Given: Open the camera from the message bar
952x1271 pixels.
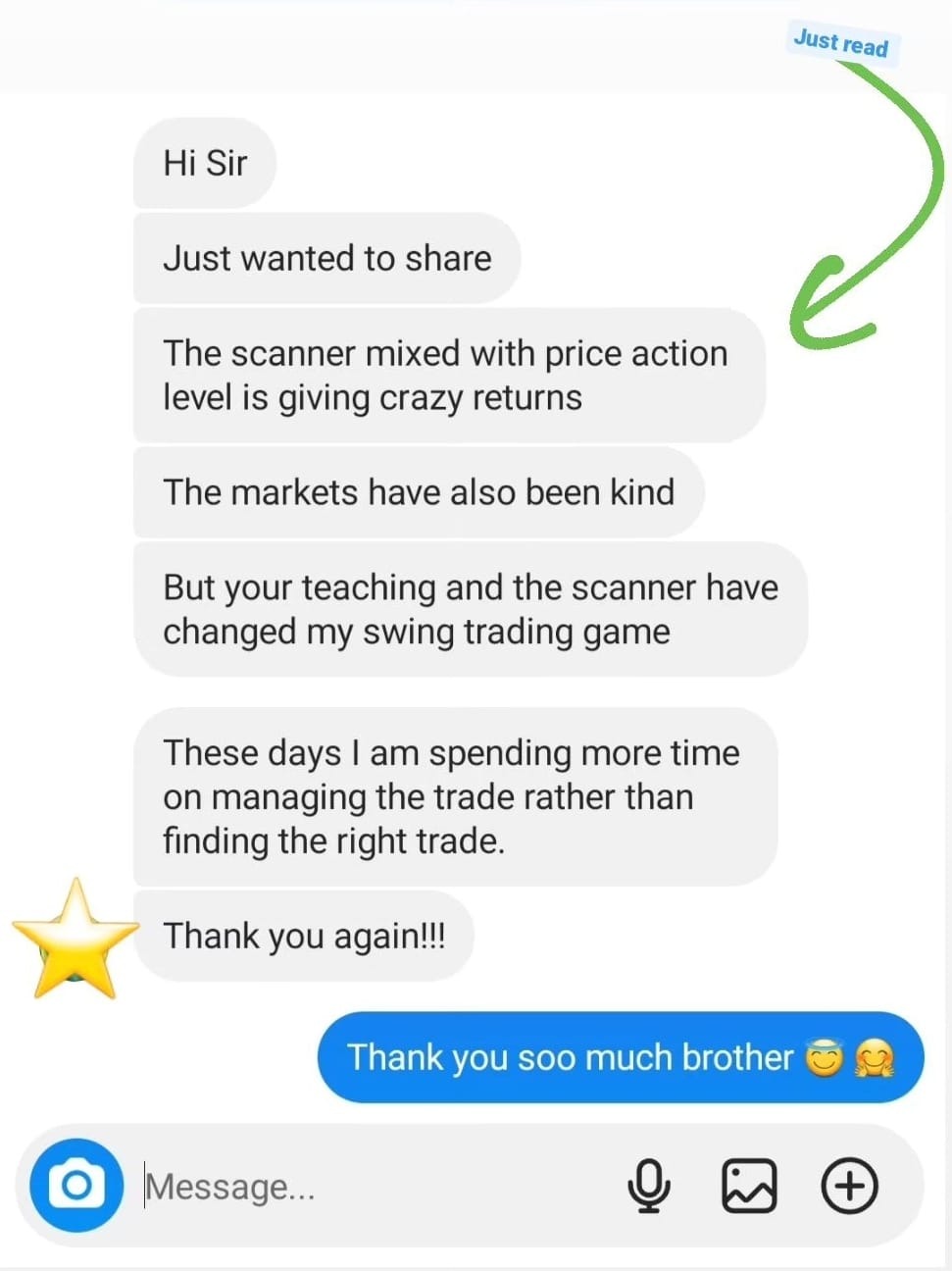Looking at the screenshot, I should click(76, 1185).
